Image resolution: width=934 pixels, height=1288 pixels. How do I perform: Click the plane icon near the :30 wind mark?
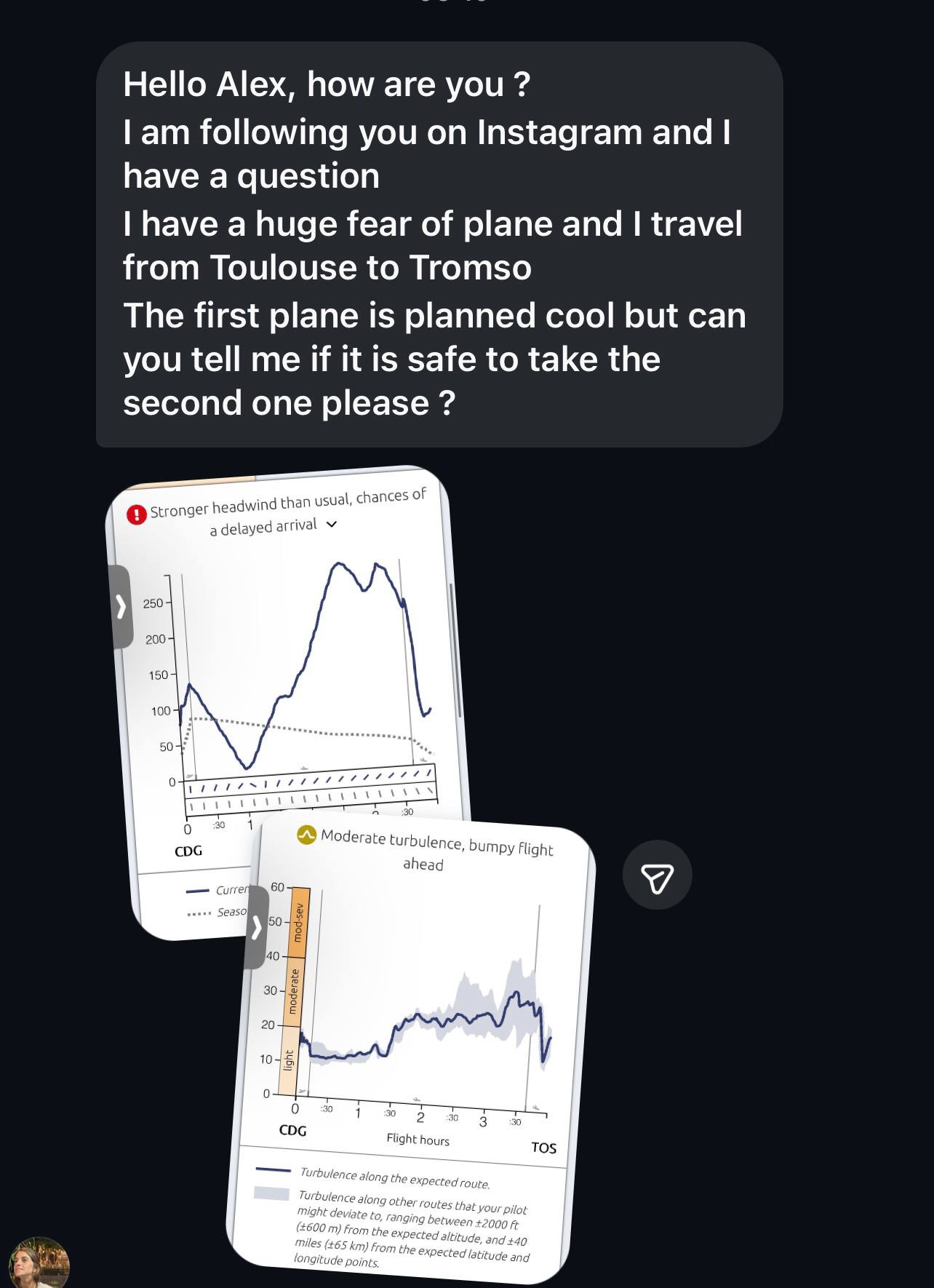[304, 767]
